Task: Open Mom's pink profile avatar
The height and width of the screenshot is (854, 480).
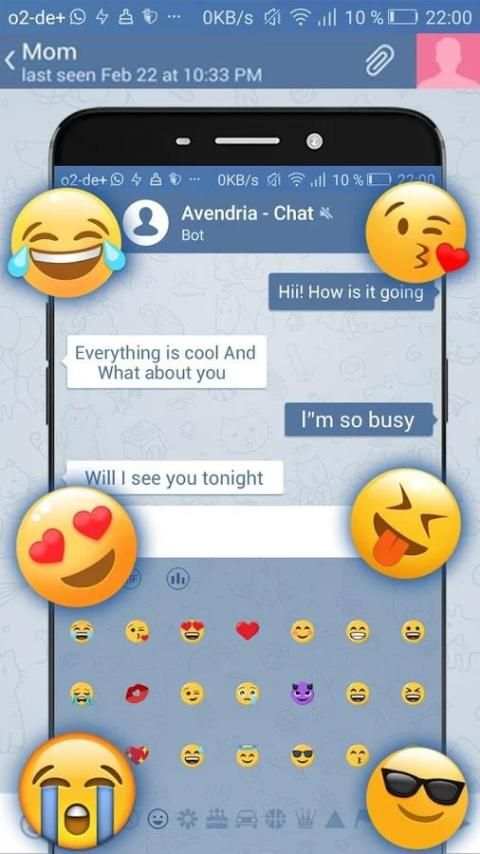Action: pyautogui.click(x=448, y=60)
